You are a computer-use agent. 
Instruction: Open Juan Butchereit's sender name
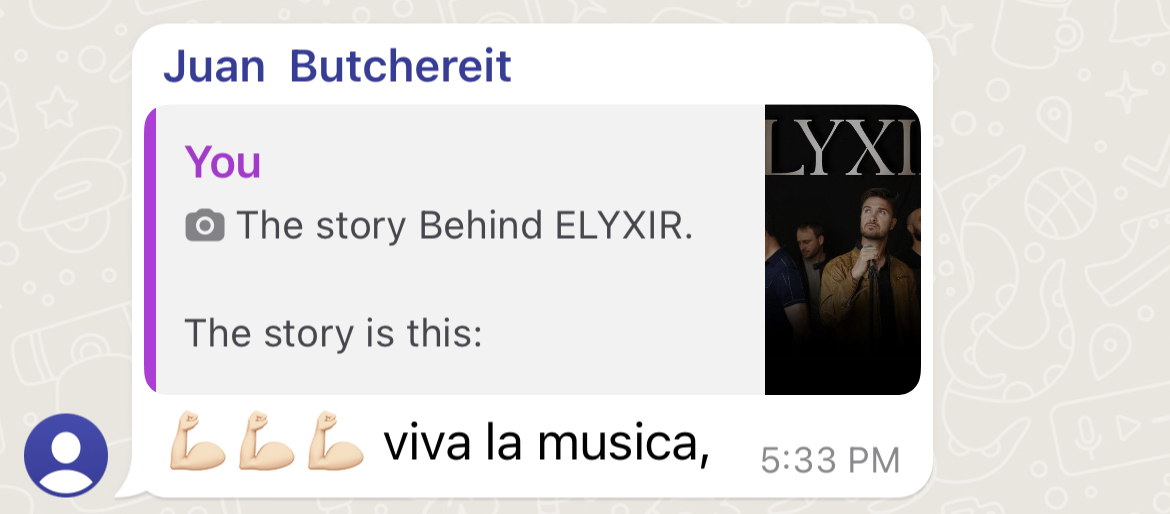tap(337, 67)
